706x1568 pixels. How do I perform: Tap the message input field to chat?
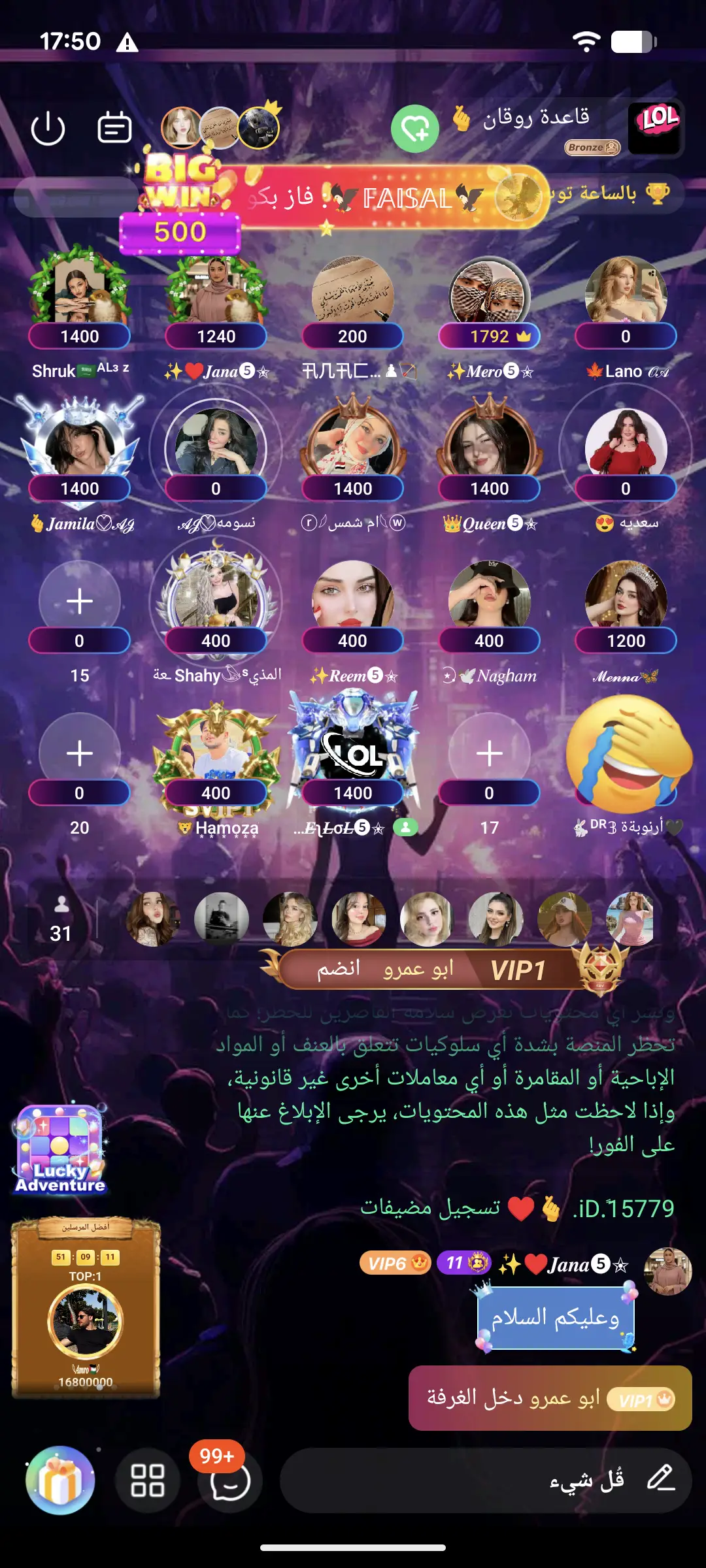pos(486,1480)
